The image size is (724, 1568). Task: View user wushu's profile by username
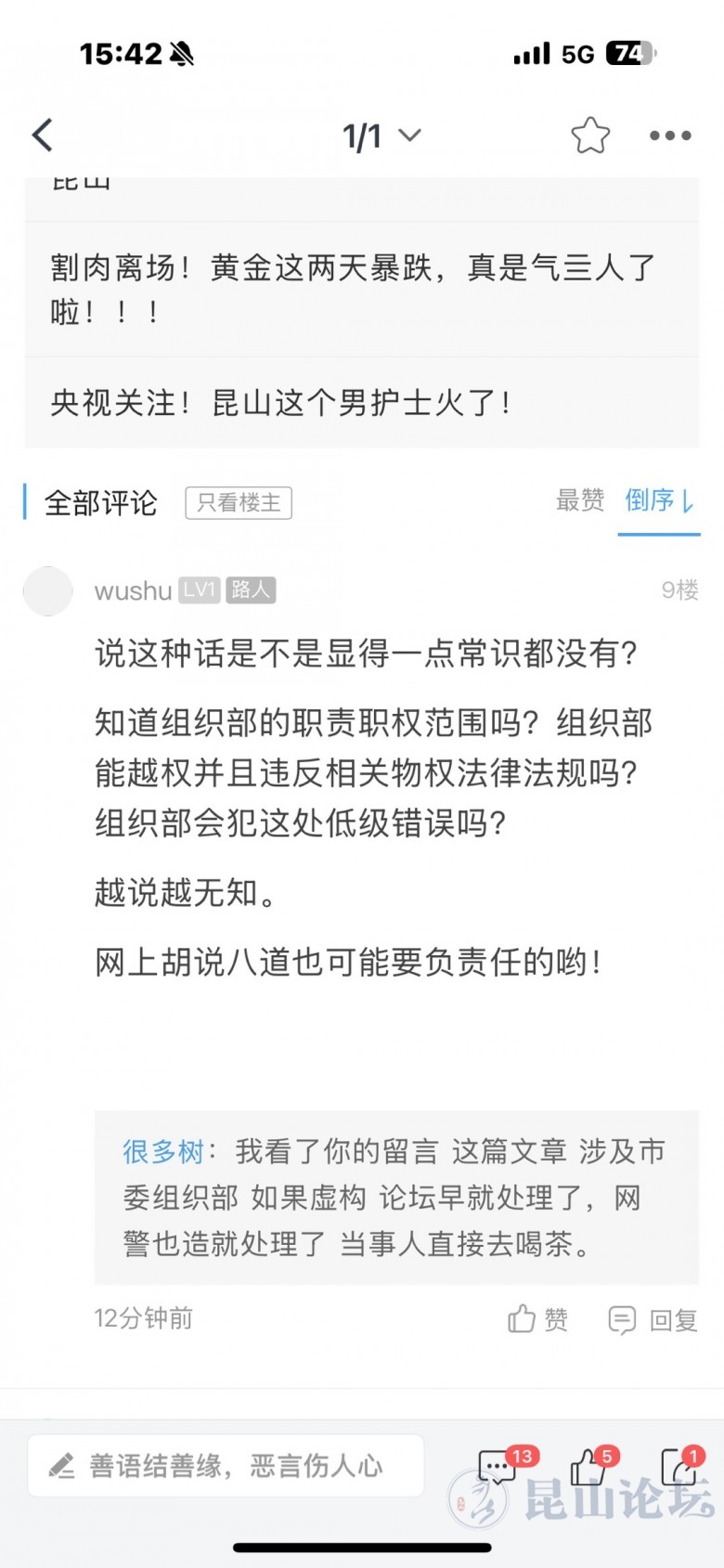click(x=133, y=591)
